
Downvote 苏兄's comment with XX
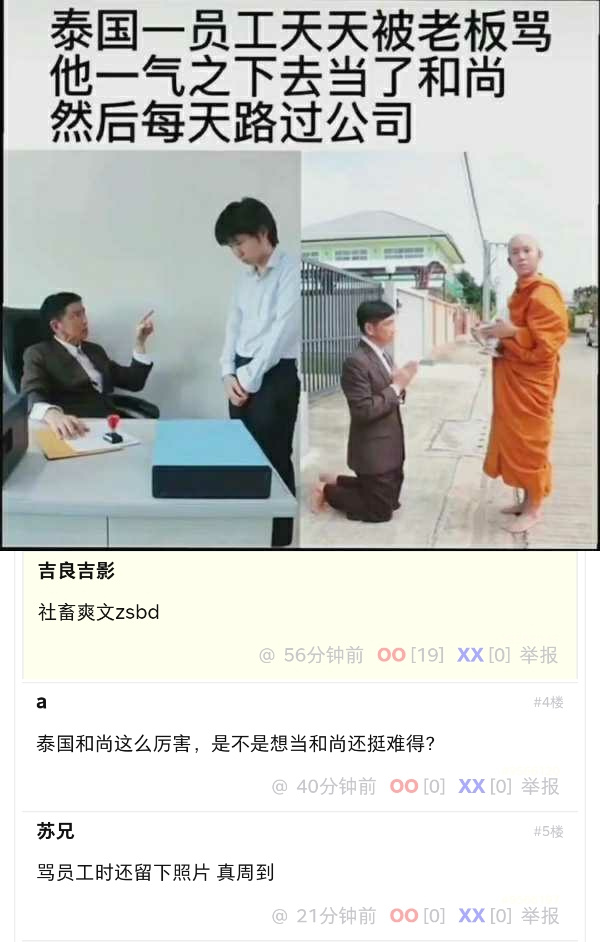coord(471,915)
